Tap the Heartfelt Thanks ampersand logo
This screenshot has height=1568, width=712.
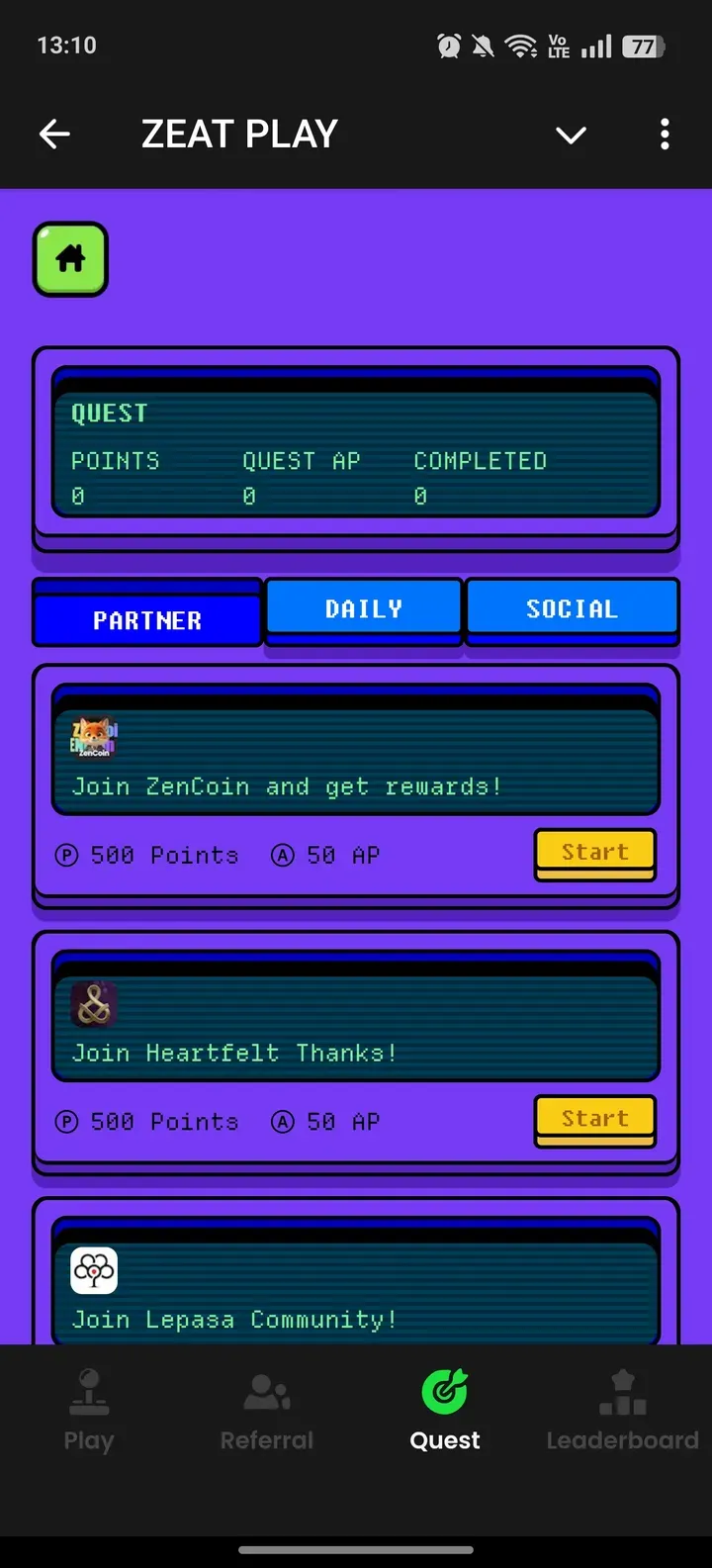click(92, 1003)
